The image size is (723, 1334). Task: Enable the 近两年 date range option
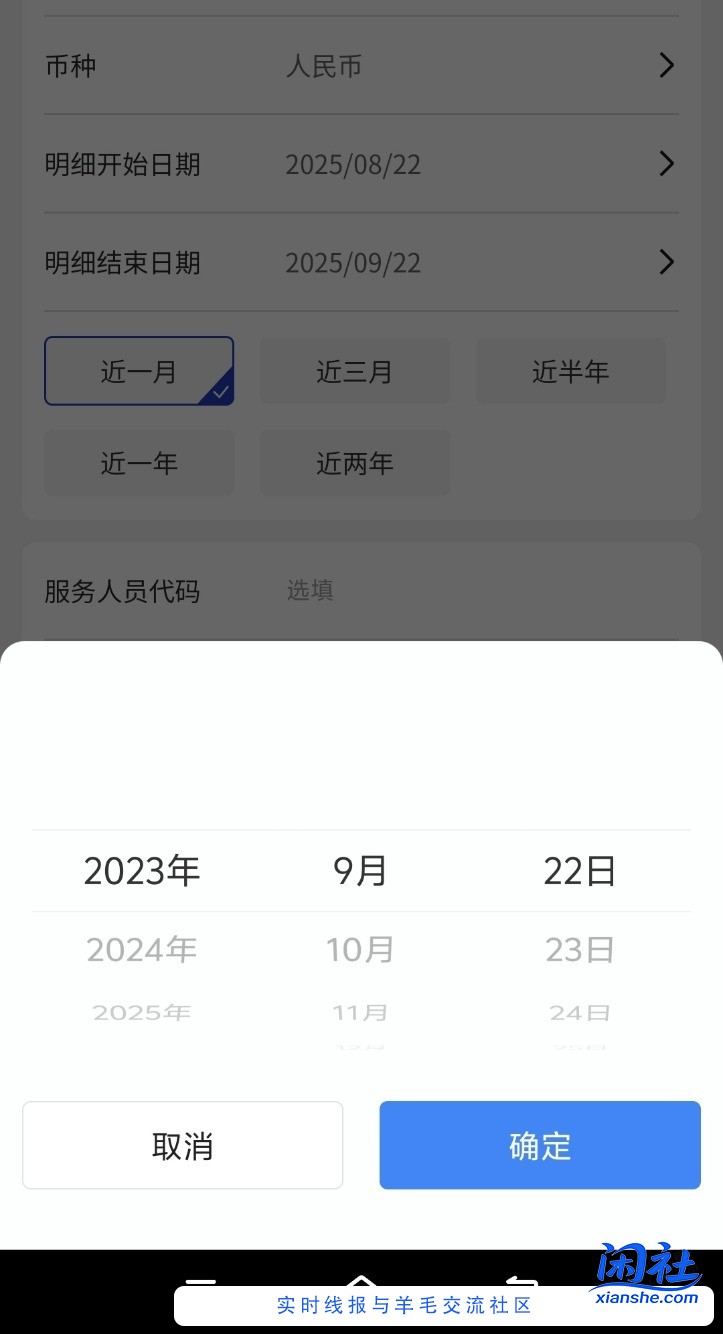355,463
